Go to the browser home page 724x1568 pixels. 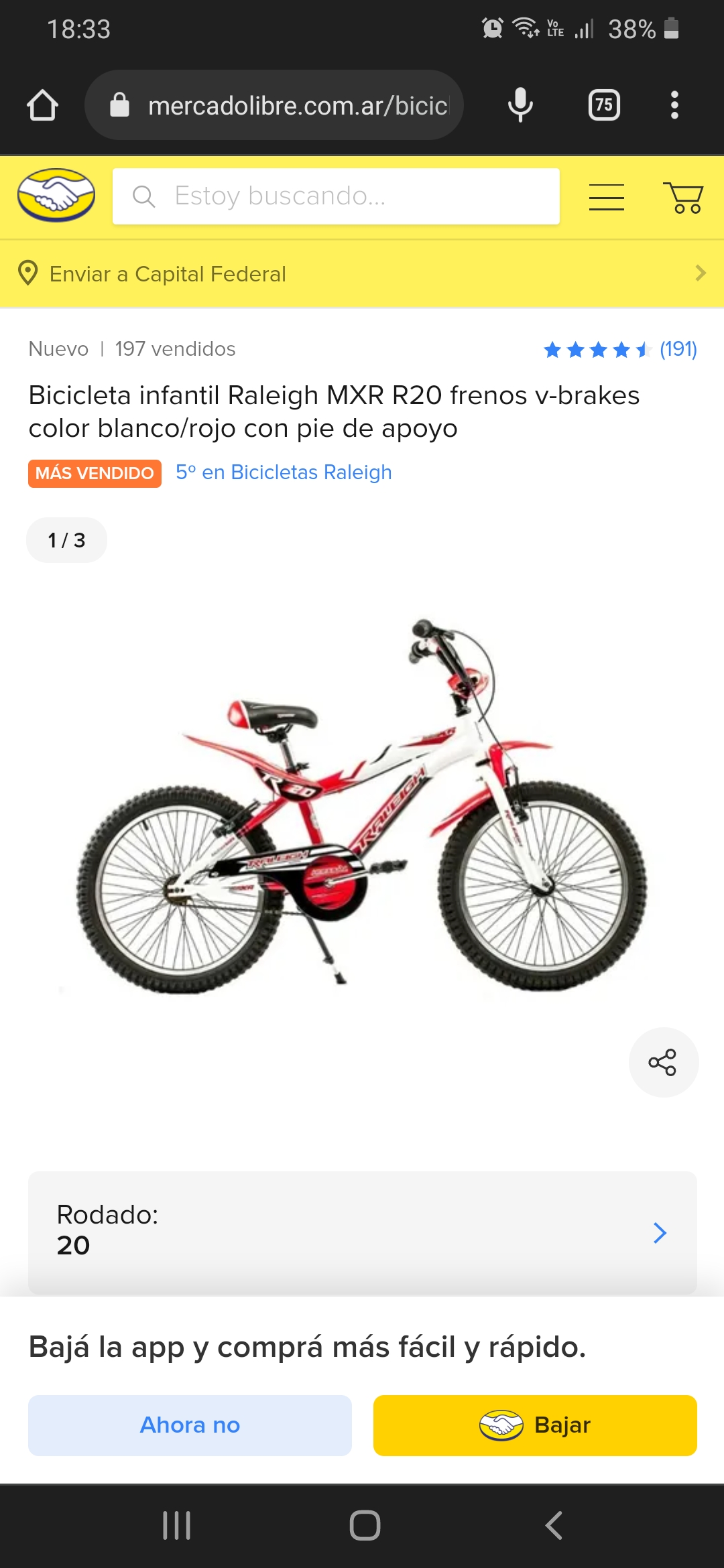click(42, 105)
